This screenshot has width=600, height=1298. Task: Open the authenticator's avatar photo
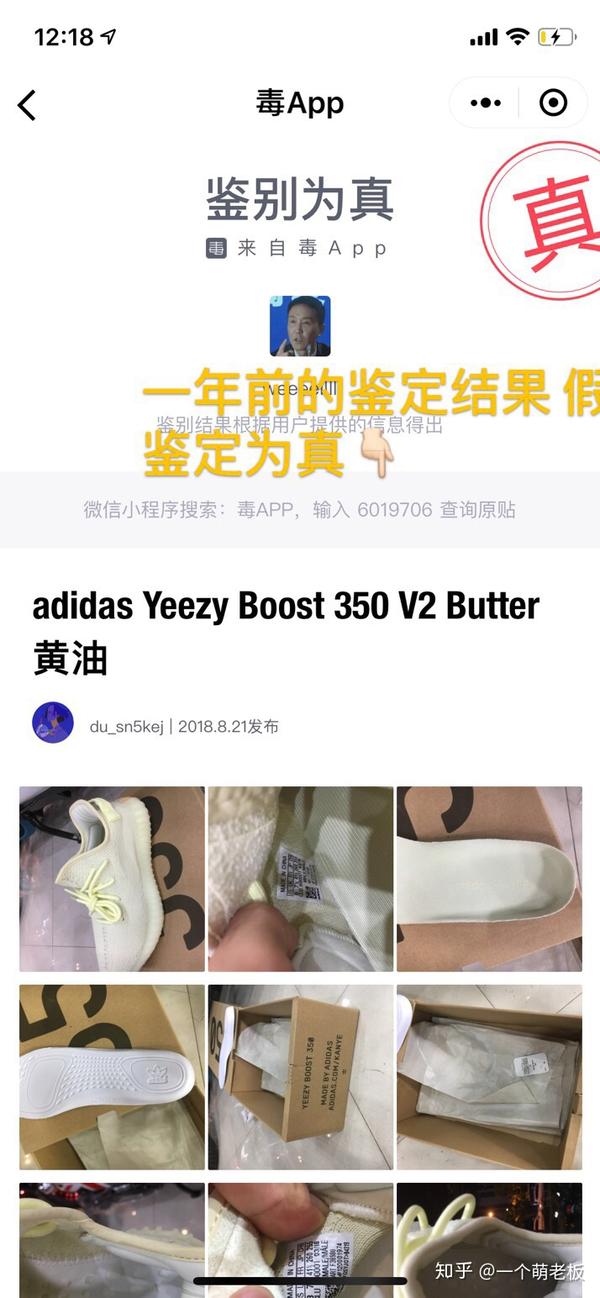coord(299,326)
